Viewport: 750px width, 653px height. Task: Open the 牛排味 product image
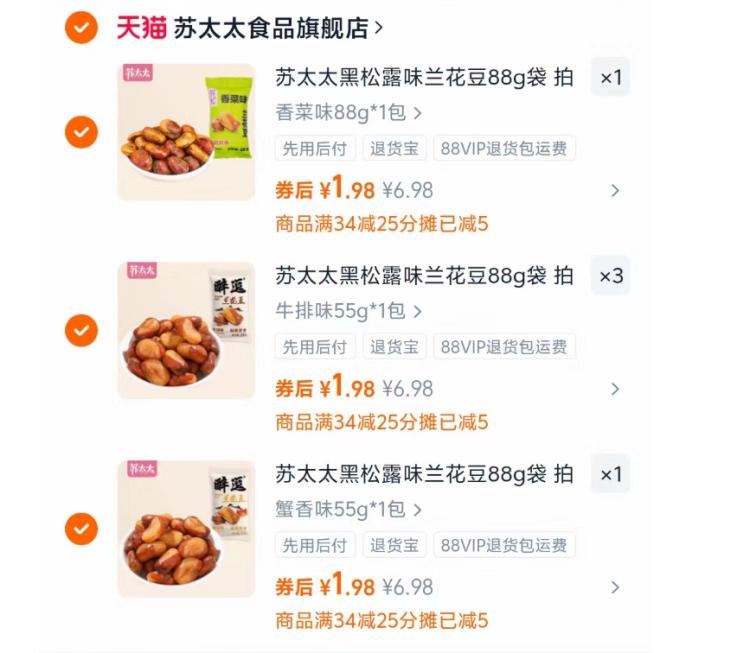click(x=186, y=330)
